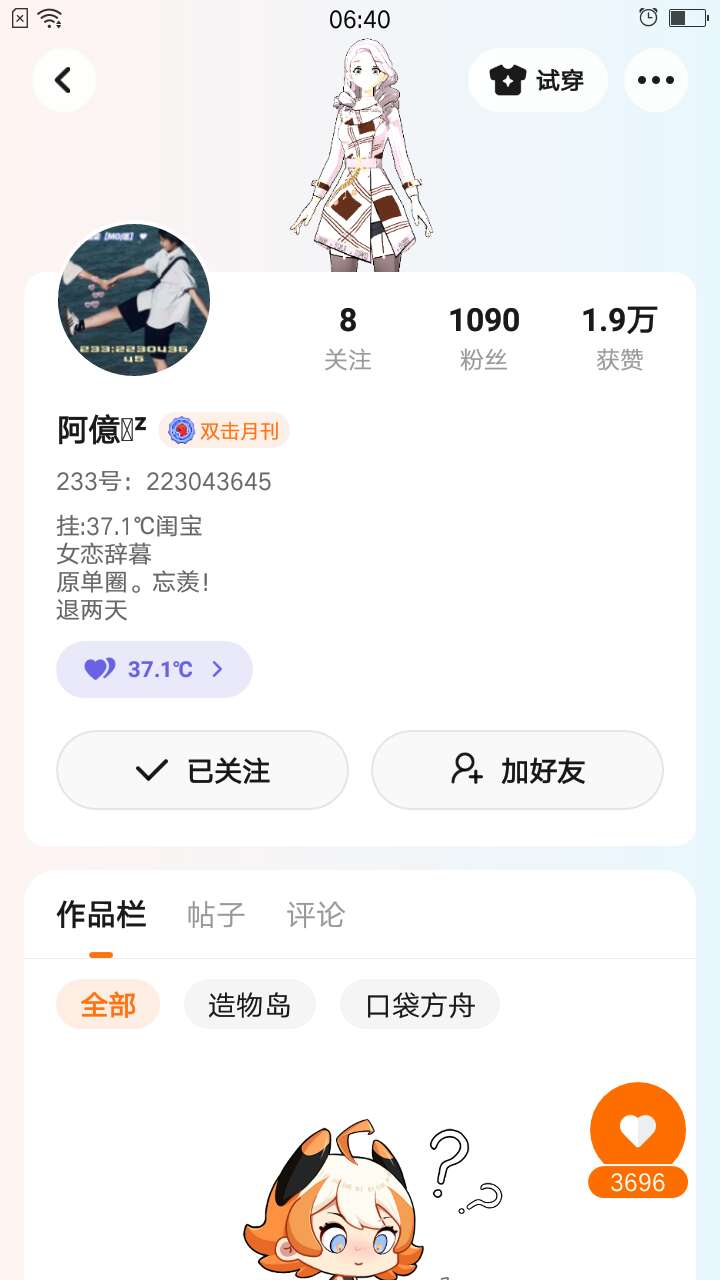This screenshot has width=720, height=1280.
Task: Open the user's profile avatar
Action: click(134, 300)
